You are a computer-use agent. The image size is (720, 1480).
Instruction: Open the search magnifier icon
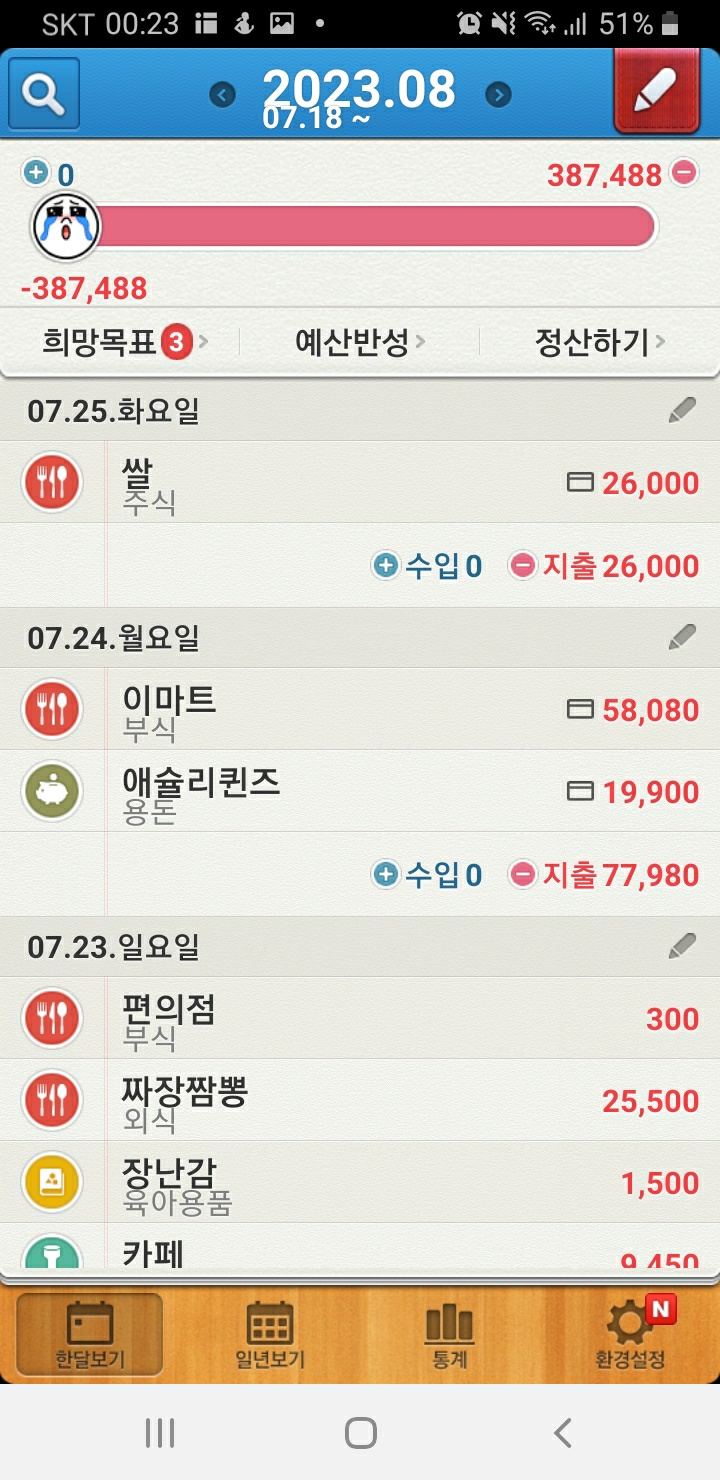42,93
